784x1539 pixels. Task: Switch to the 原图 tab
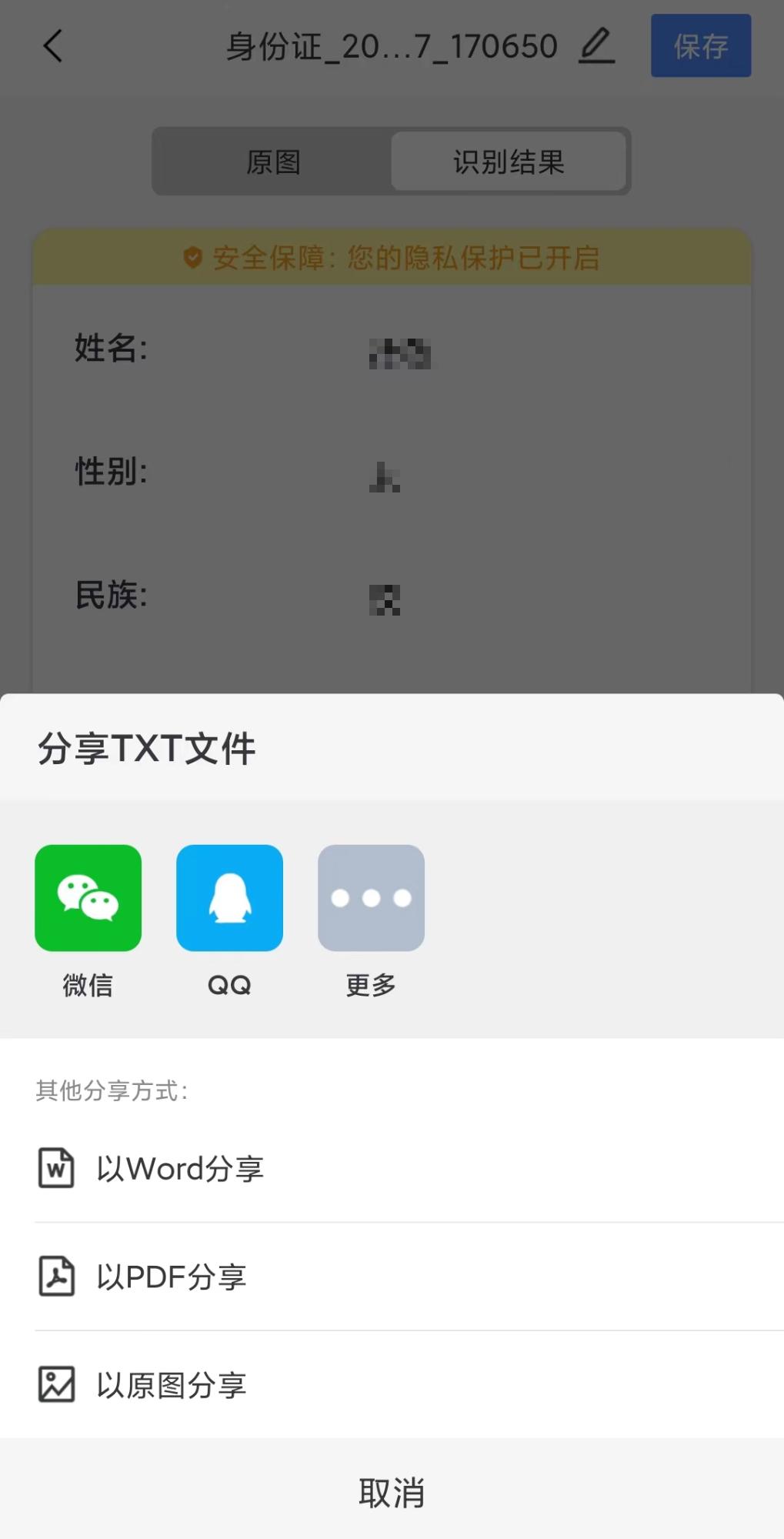pyautogui.click(x=273, y=161)
